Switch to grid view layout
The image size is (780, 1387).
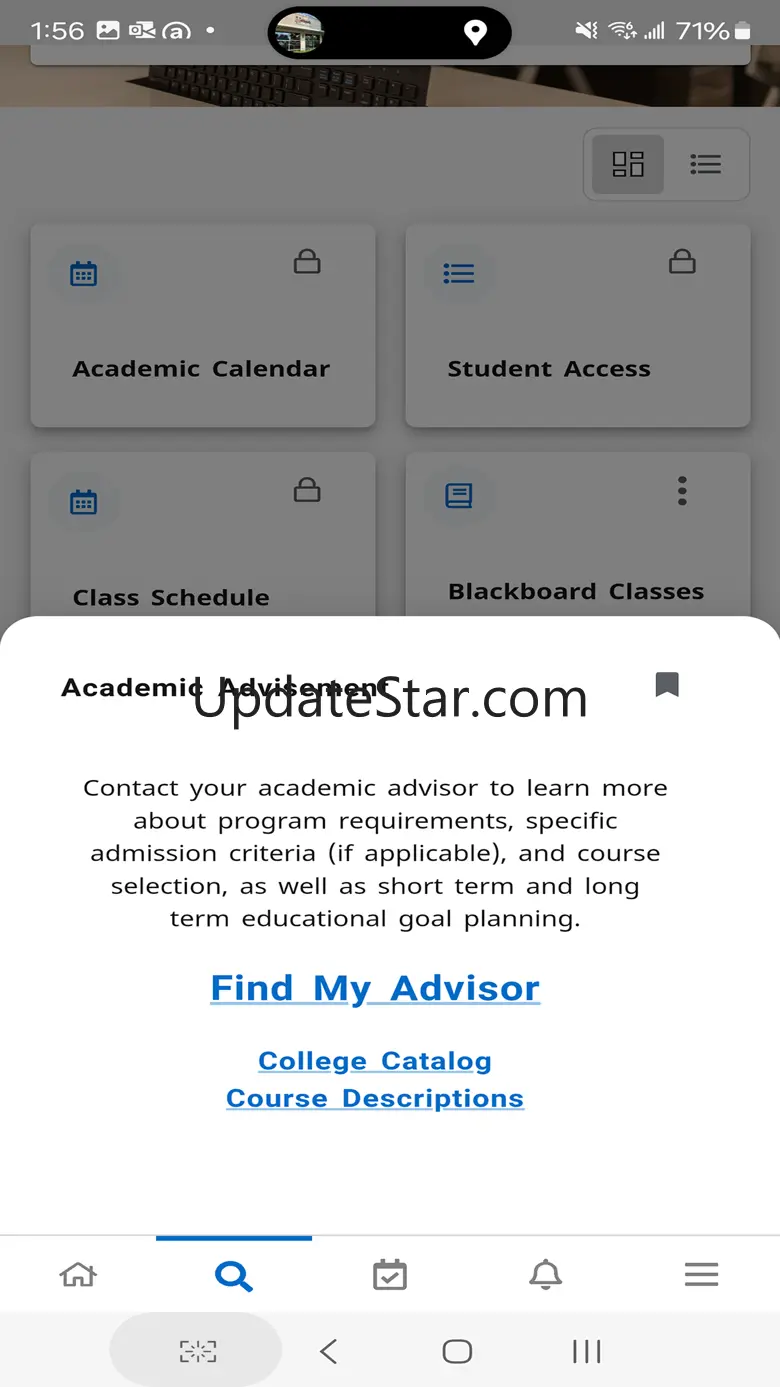628,164
